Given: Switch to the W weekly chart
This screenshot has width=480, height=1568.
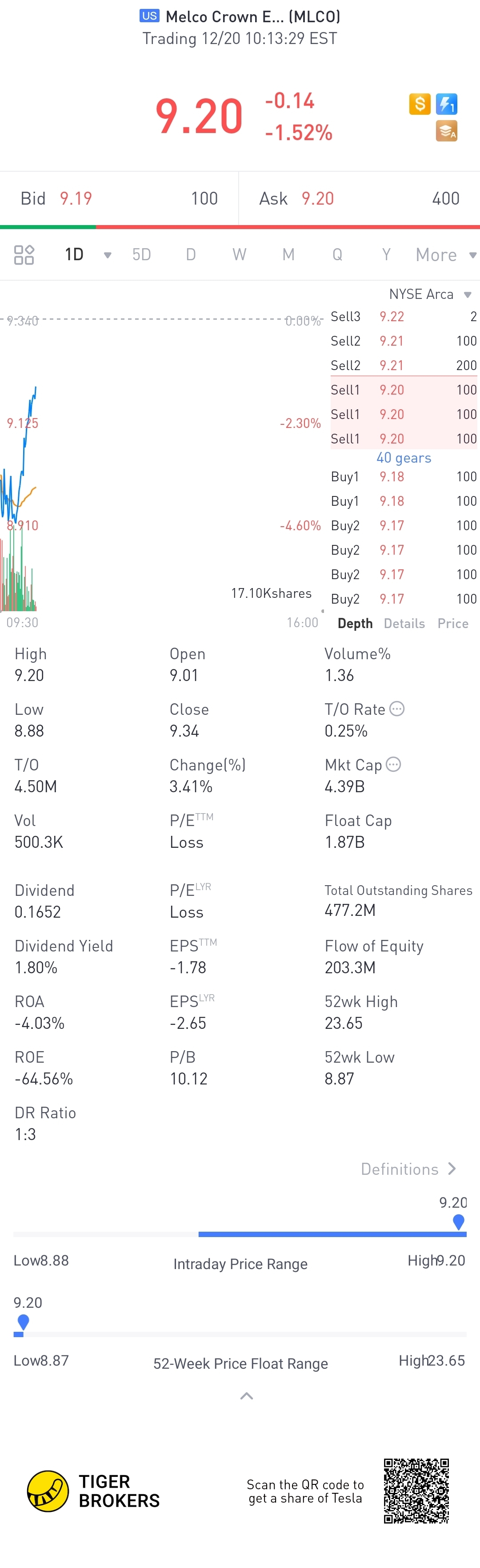Looking at the screenshot, I should point(239,254).
